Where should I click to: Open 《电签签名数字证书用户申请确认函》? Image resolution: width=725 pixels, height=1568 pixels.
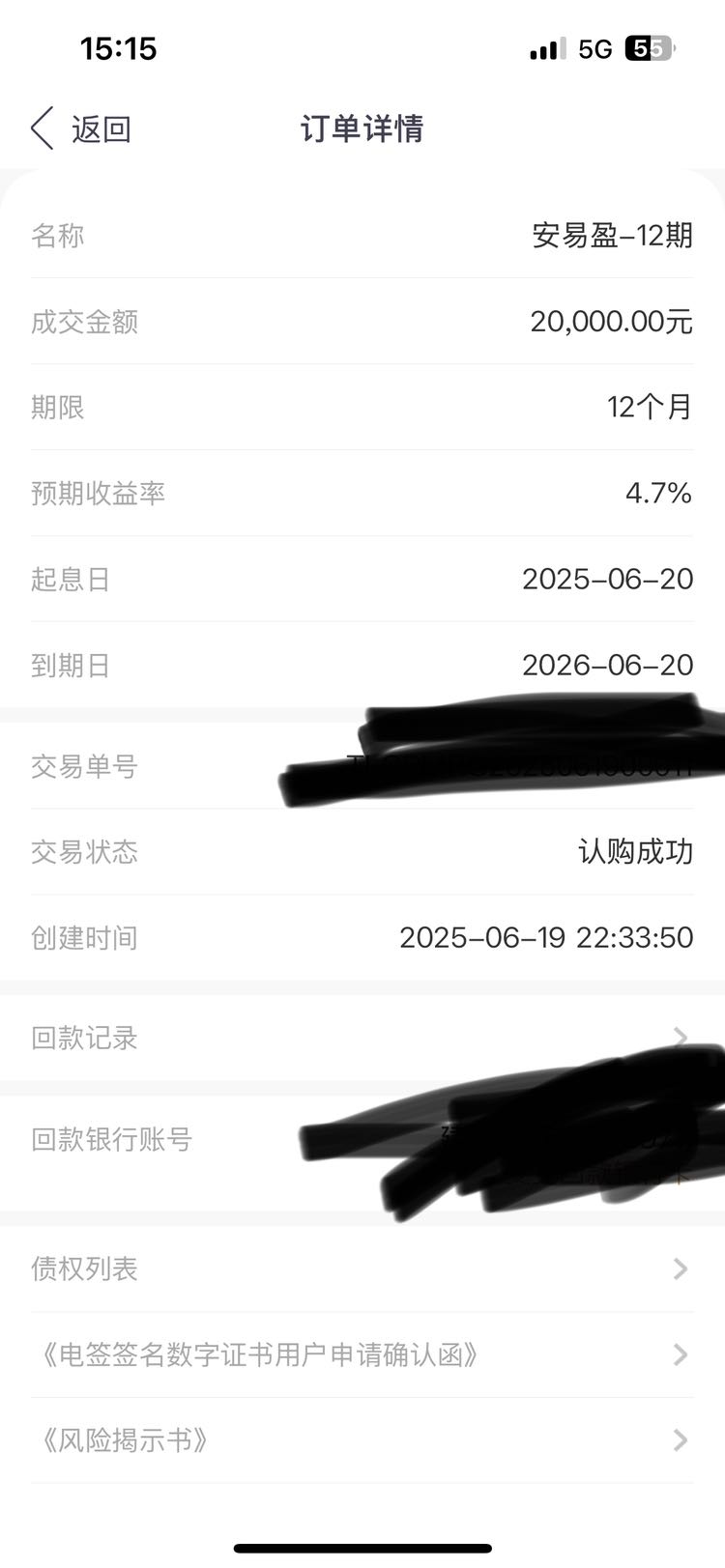coord(362,1354)
